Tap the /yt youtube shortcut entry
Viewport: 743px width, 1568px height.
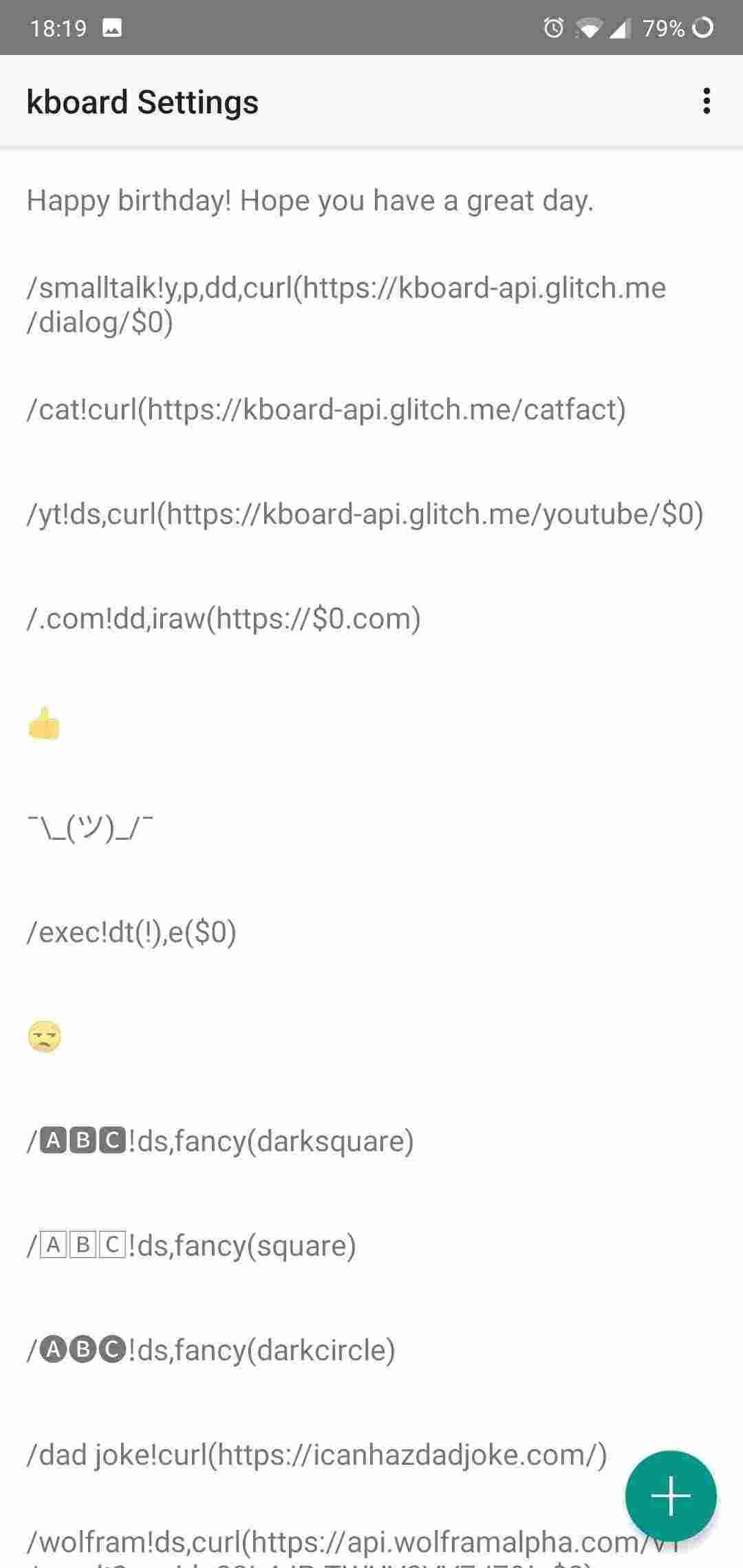click(365, 513)
